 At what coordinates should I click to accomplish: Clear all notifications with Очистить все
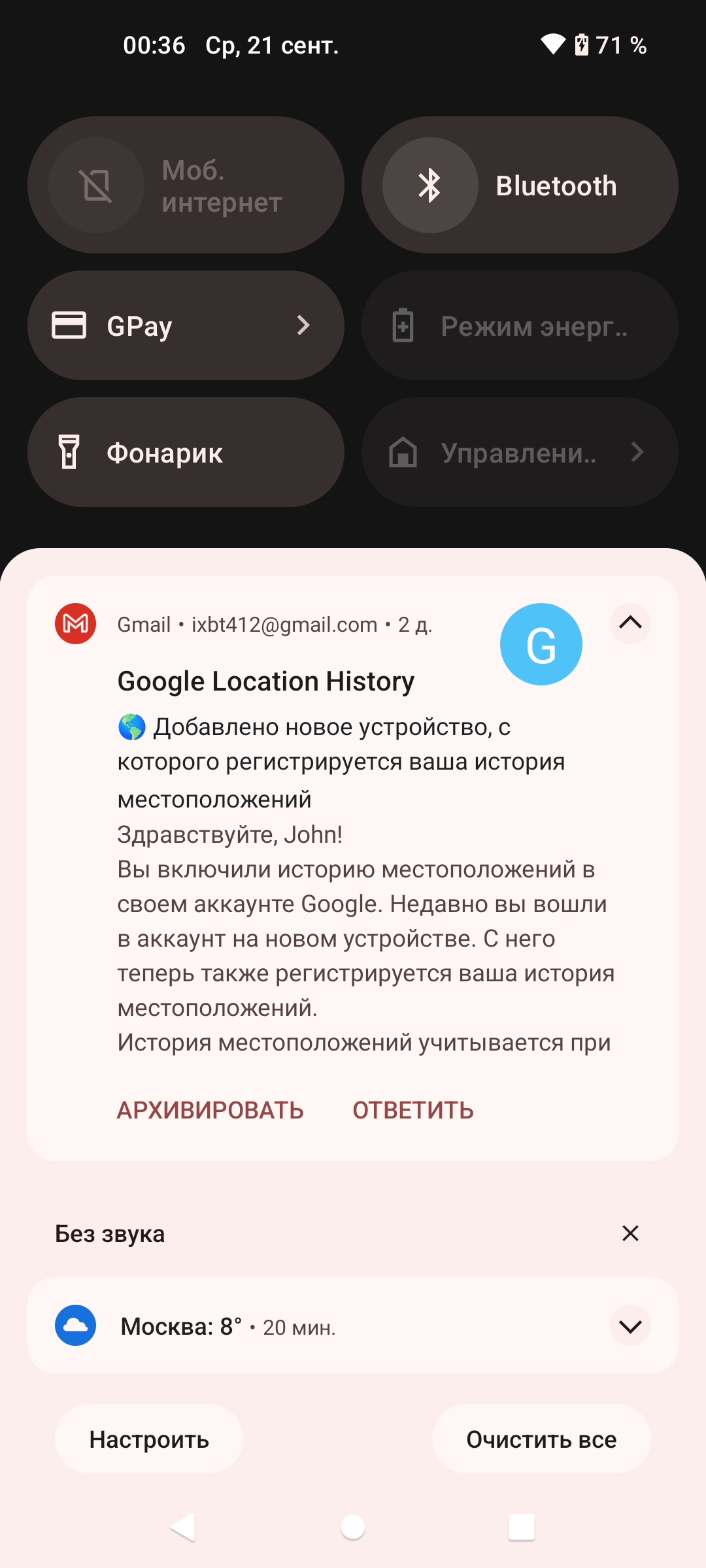click(541, 1439)
